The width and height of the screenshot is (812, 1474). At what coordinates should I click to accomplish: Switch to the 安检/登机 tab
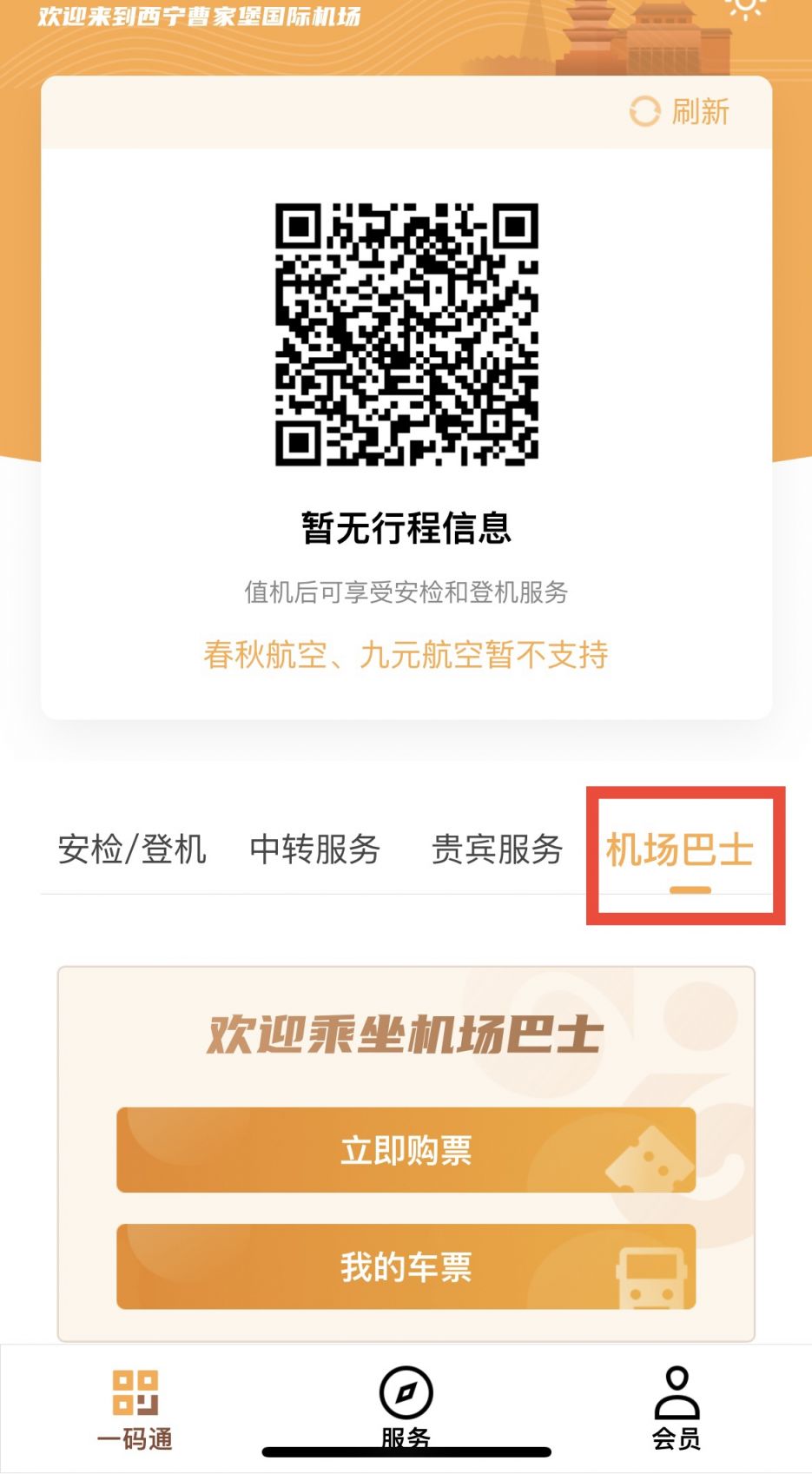point(132,849)
